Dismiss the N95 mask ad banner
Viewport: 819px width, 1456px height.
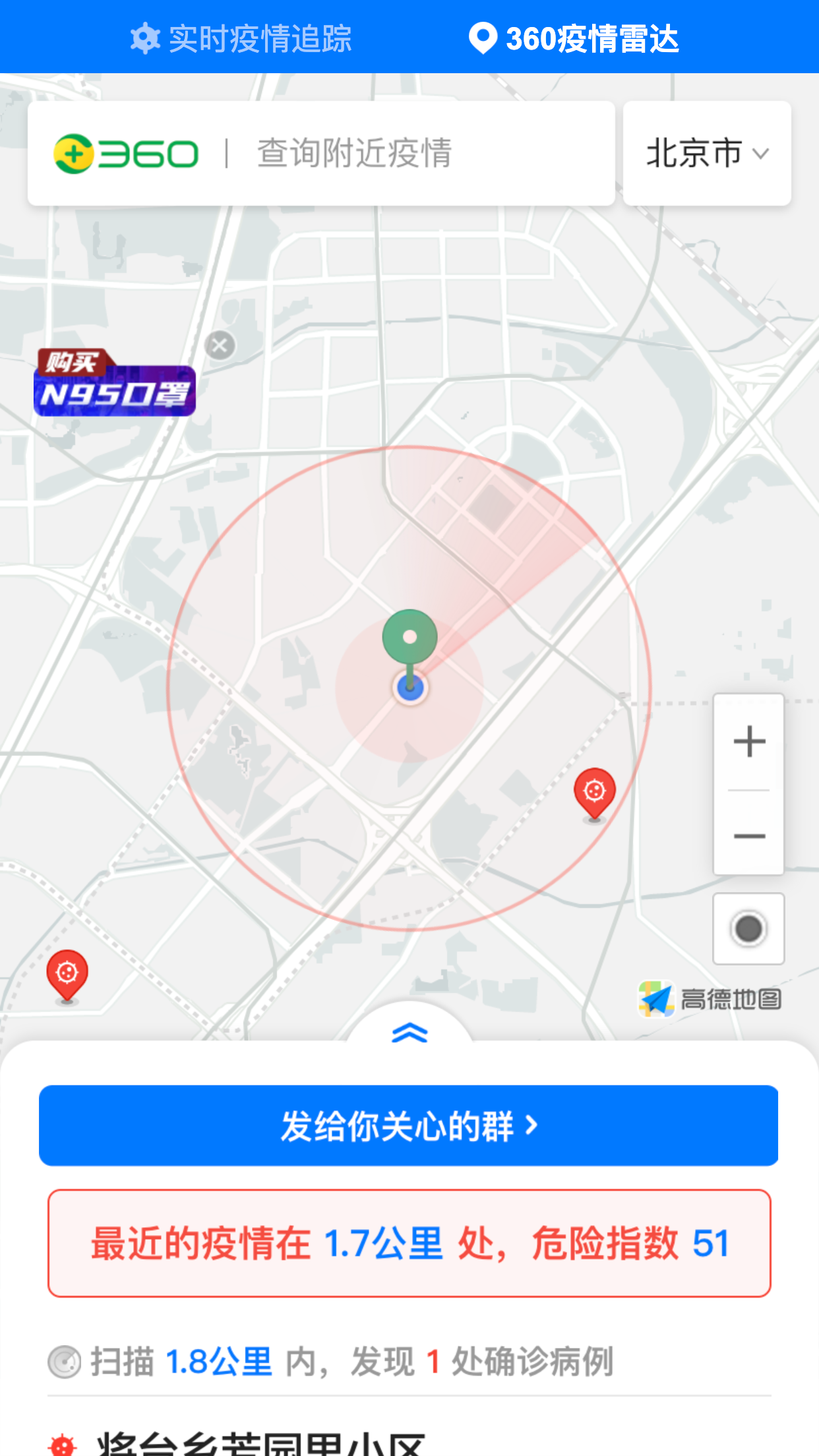click(x=220, y=345)
